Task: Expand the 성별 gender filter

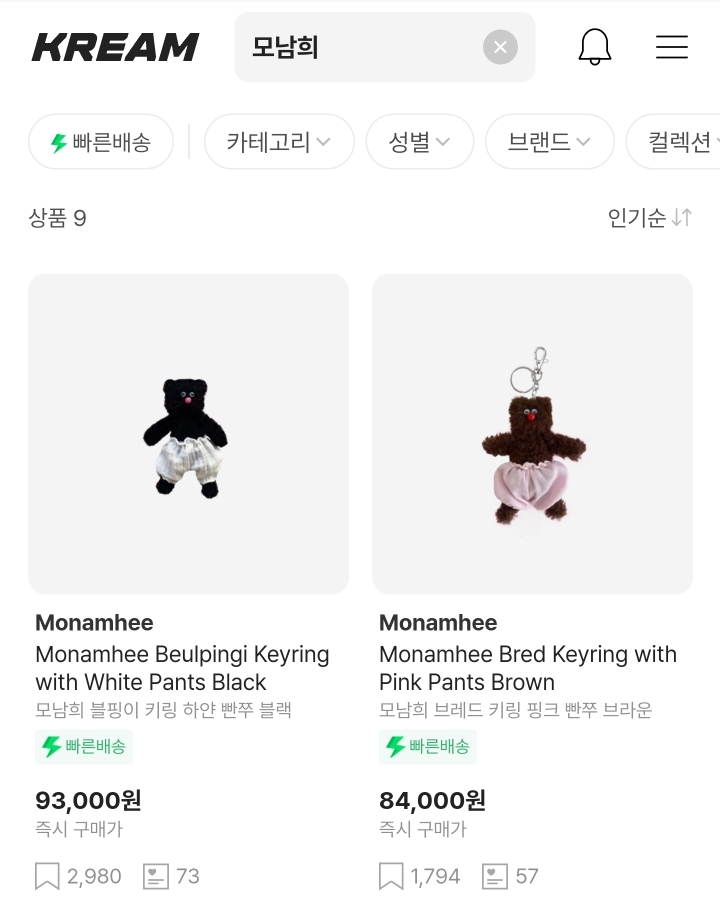Action: [419, 141]
